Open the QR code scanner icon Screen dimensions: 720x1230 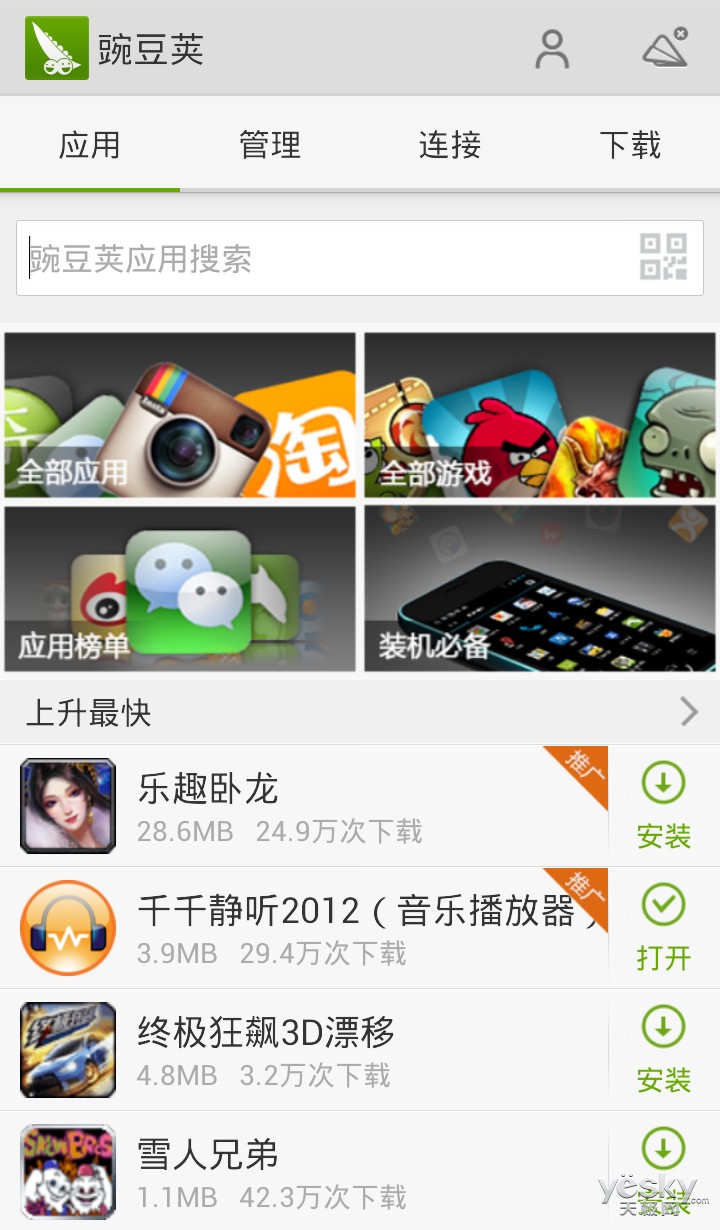click(664, 257)
